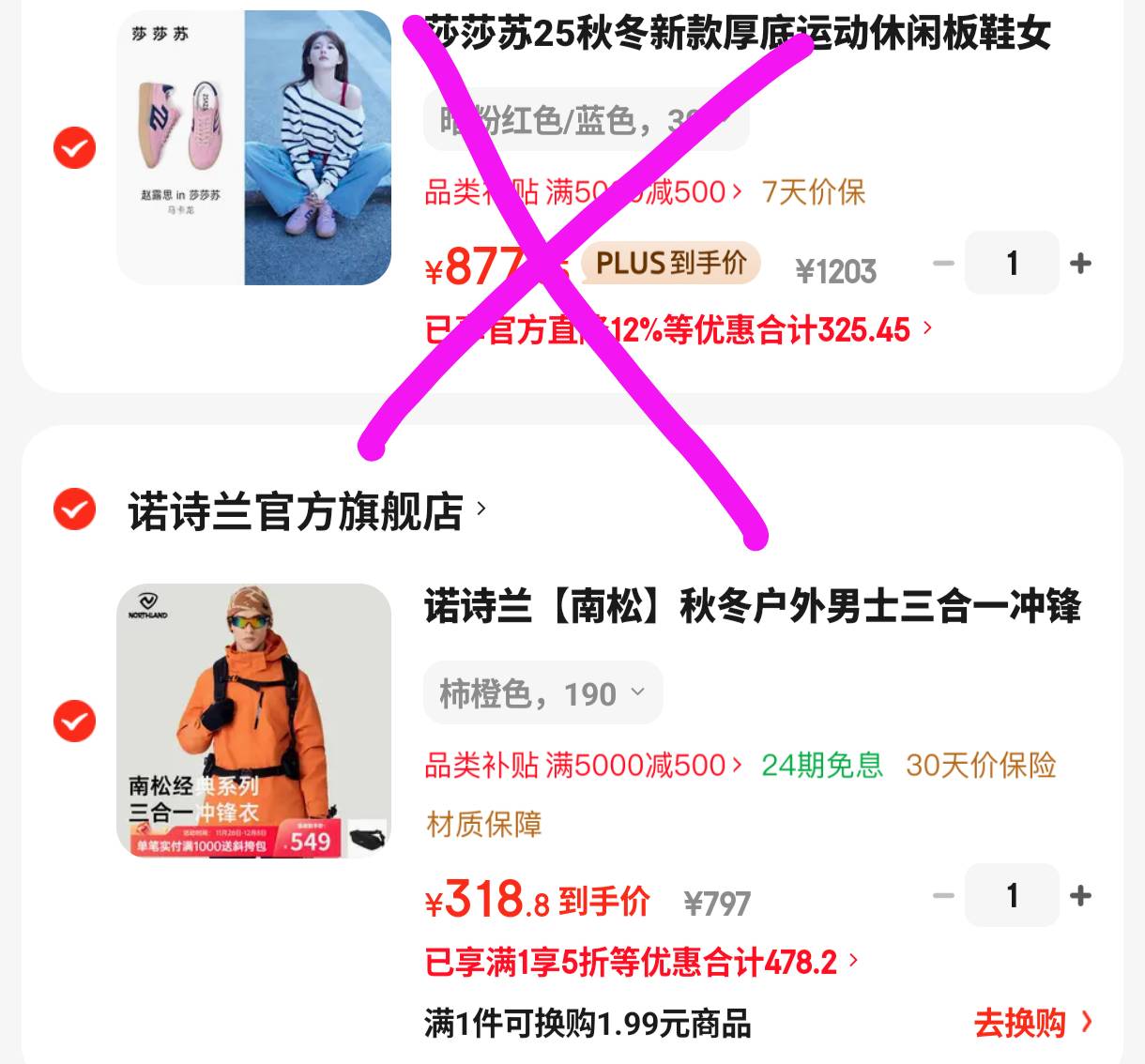Open the 诺诗兰 orange jacket image
The height and width of the screenshot is (1064, 1145).
click(253, 721)
